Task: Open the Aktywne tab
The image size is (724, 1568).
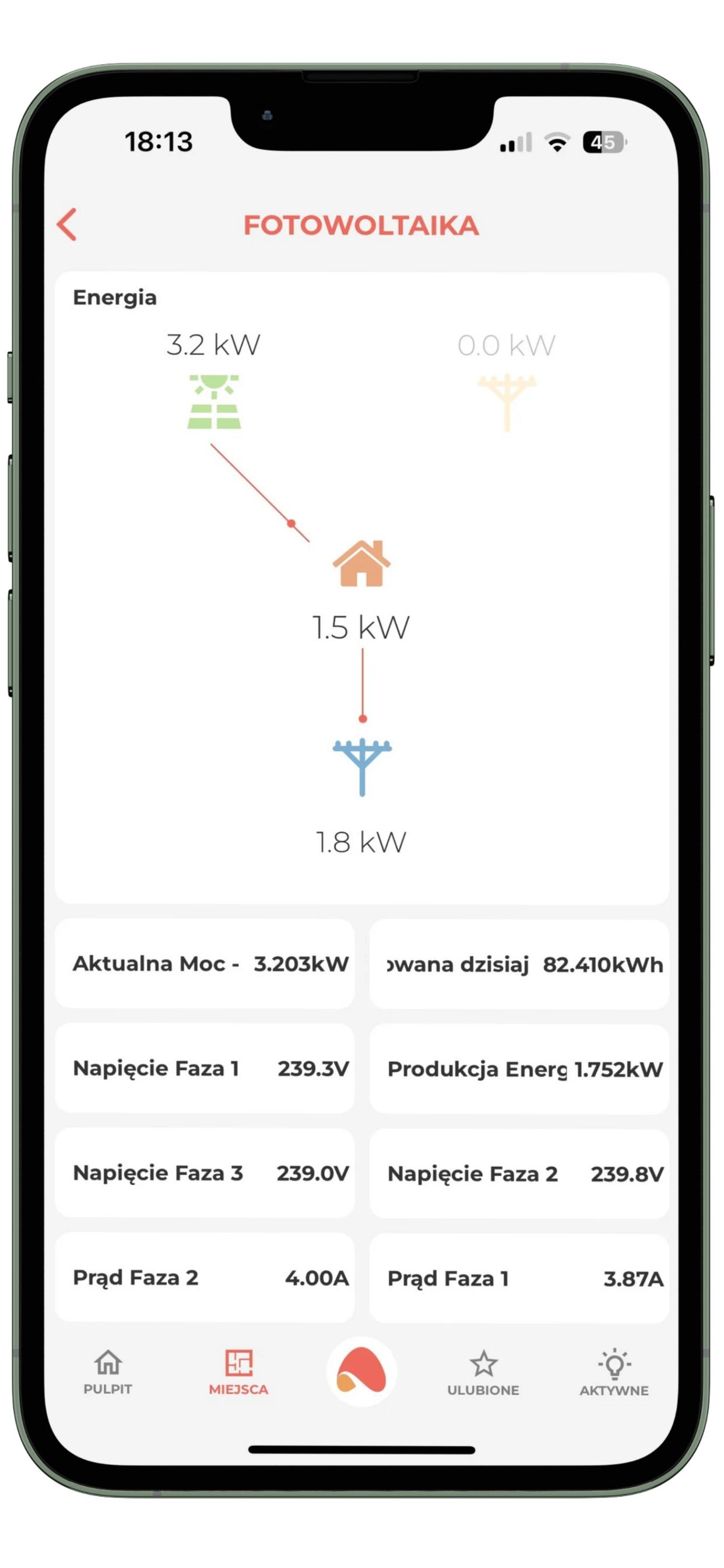Action: point(614,1372)
